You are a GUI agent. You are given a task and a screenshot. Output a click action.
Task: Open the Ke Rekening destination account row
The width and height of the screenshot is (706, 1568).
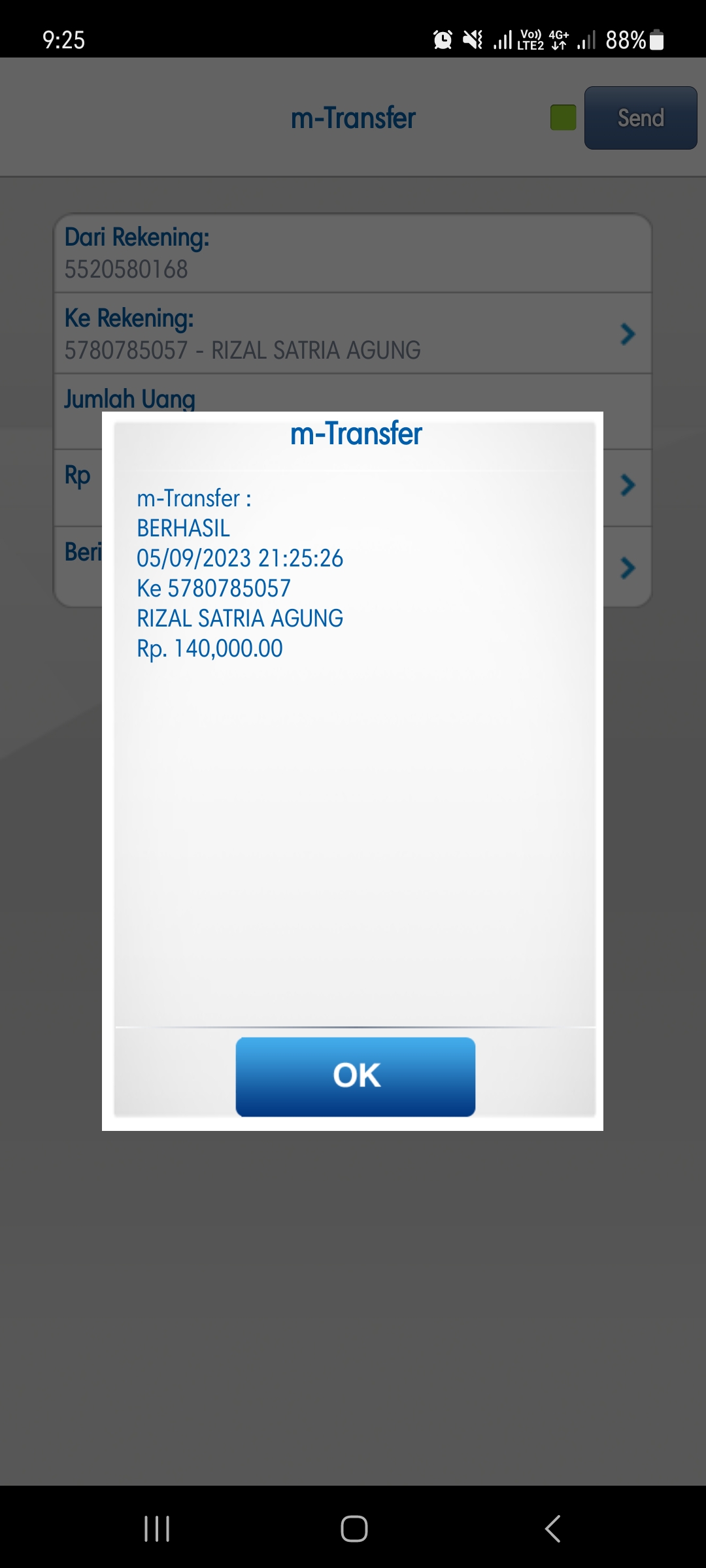pyautogui.click(x=353, y=334)
